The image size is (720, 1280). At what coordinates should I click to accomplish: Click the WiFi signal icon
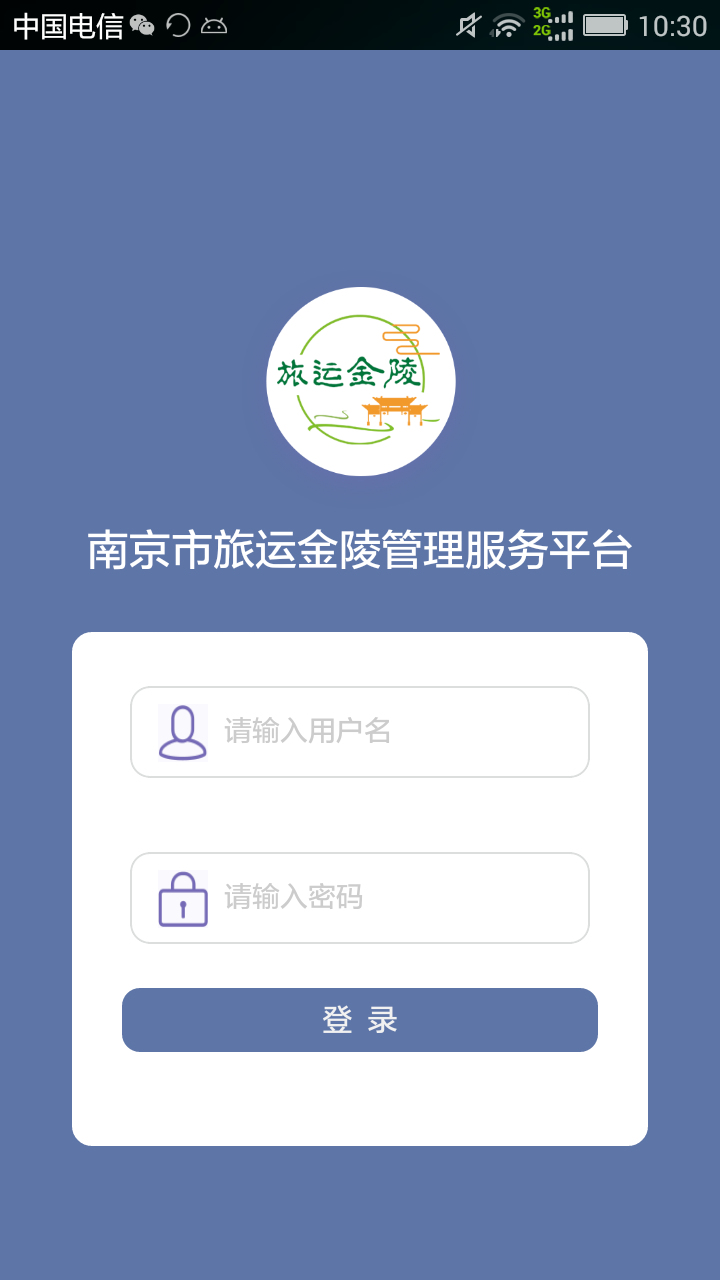[x=503, y=24]
